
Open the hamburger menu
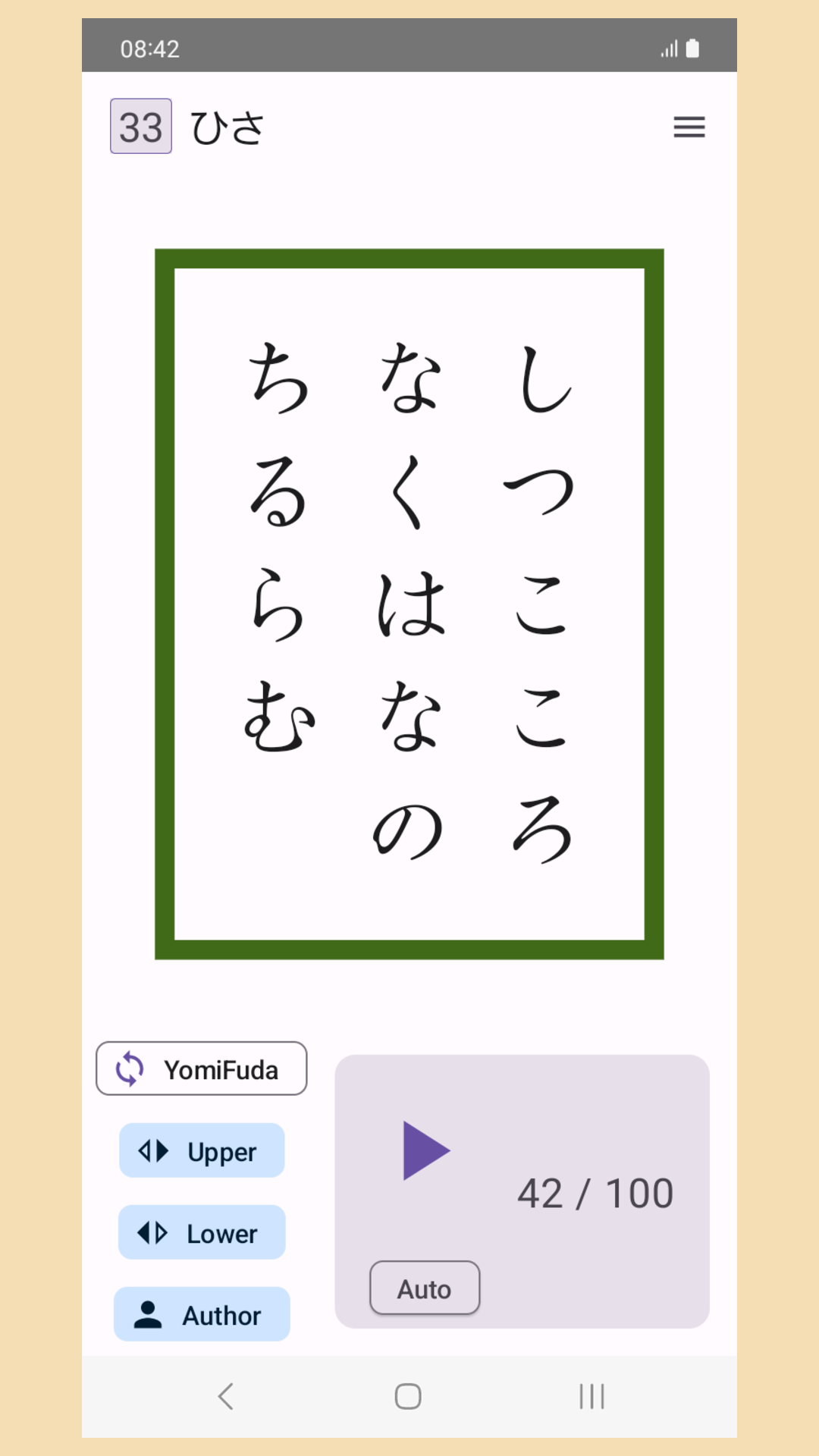pos(689,127)
